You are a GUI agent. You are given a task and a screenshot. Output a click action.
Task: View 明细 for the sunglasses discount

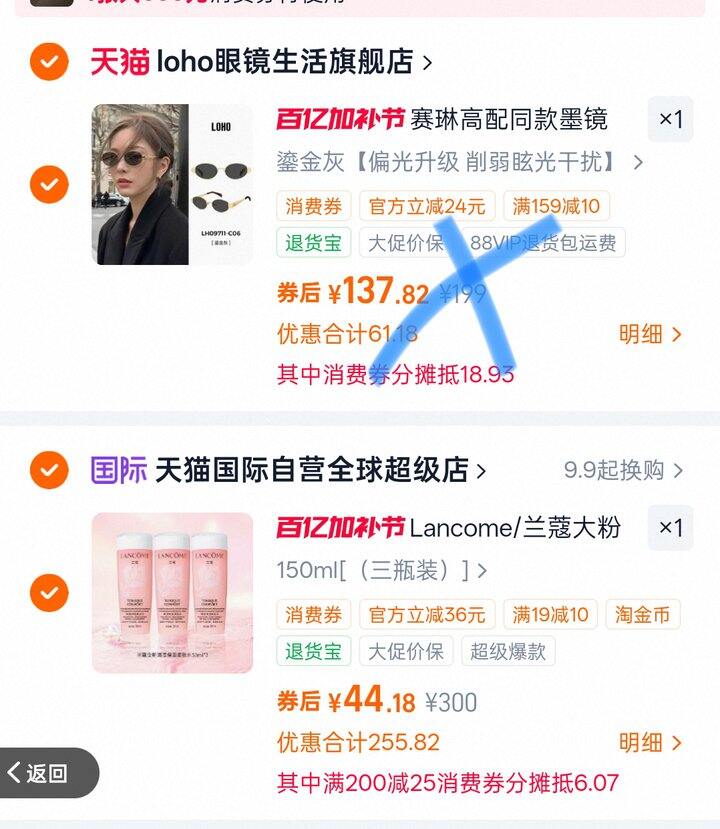coord(650,334)
